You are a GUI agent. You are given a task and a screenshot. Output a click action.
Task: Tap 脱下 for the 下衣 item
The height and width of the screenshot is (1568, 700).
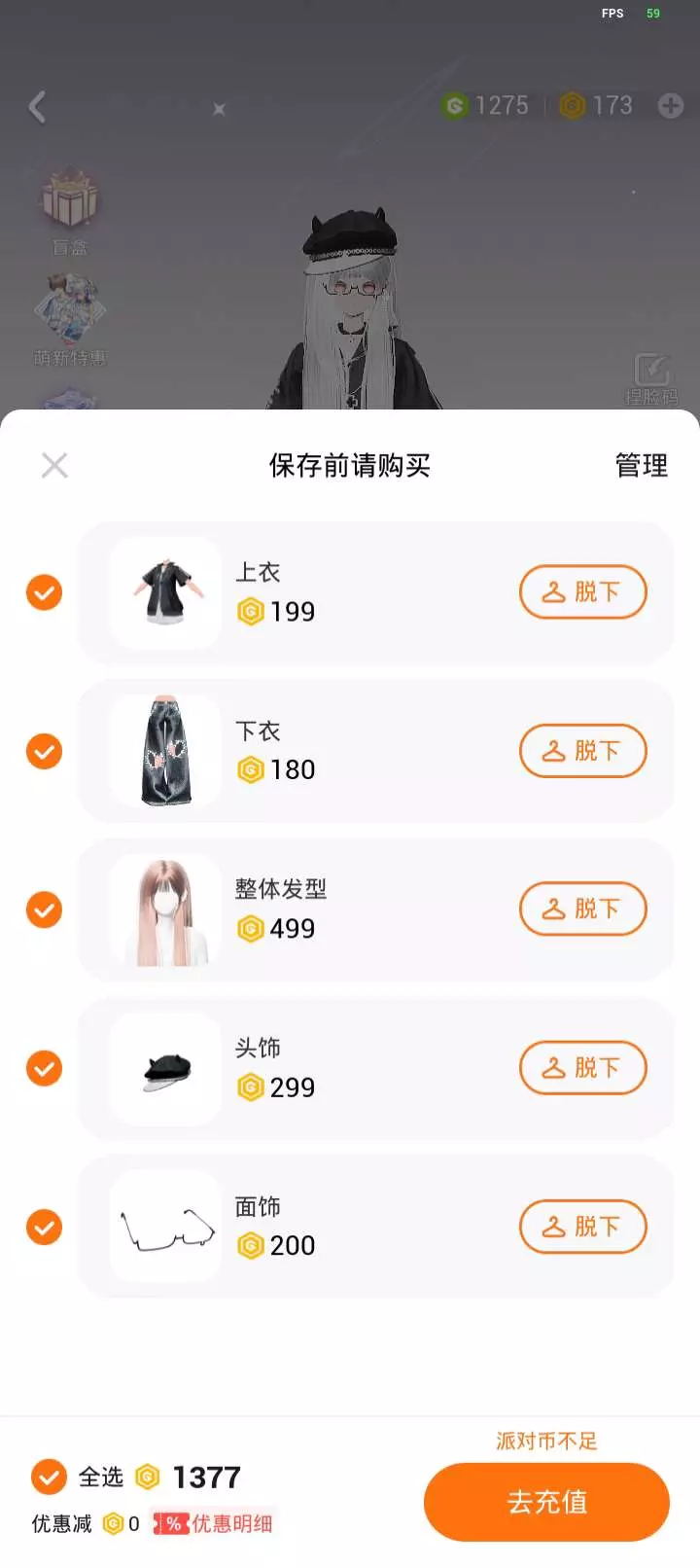click(x=582, y=751)
